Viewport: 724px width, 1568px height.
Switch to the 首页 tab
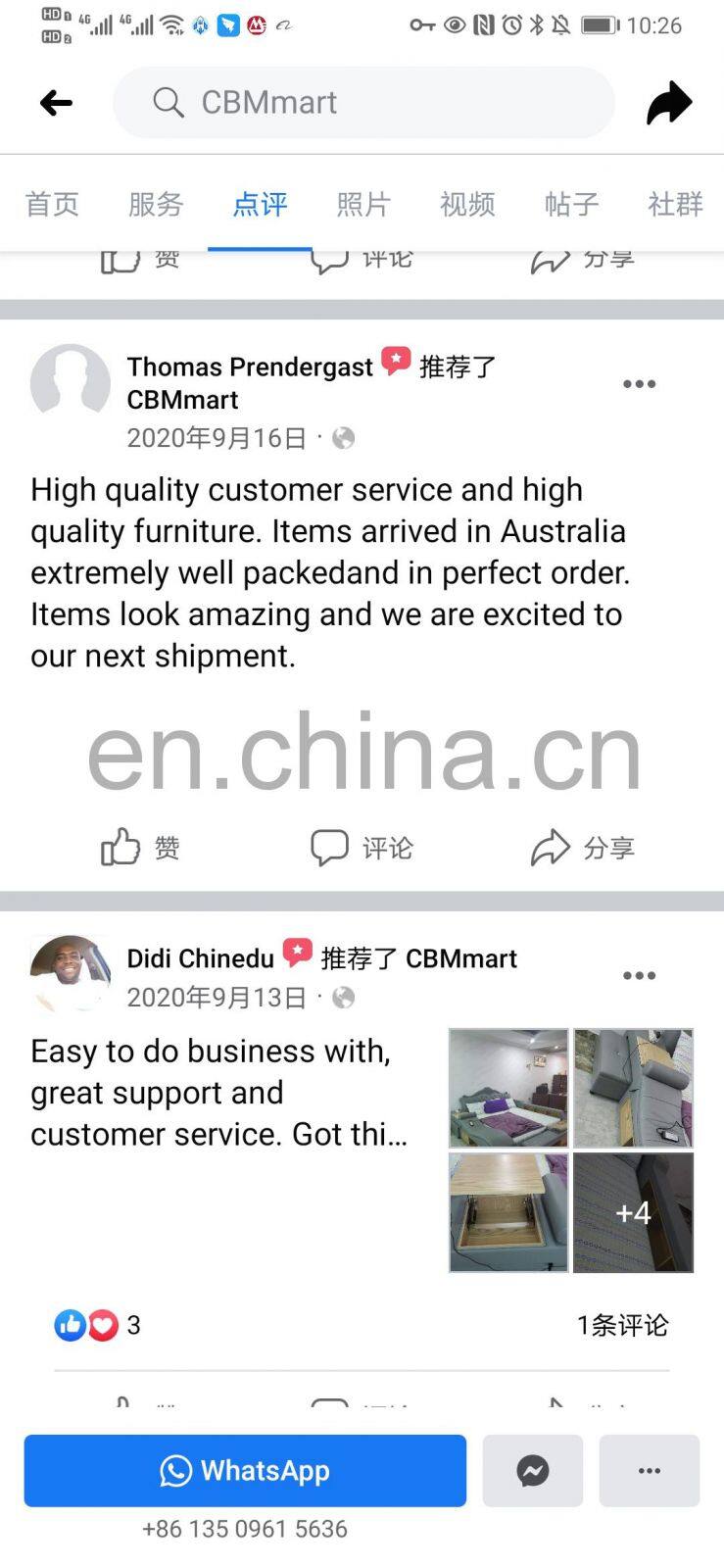tap(52, 204)
